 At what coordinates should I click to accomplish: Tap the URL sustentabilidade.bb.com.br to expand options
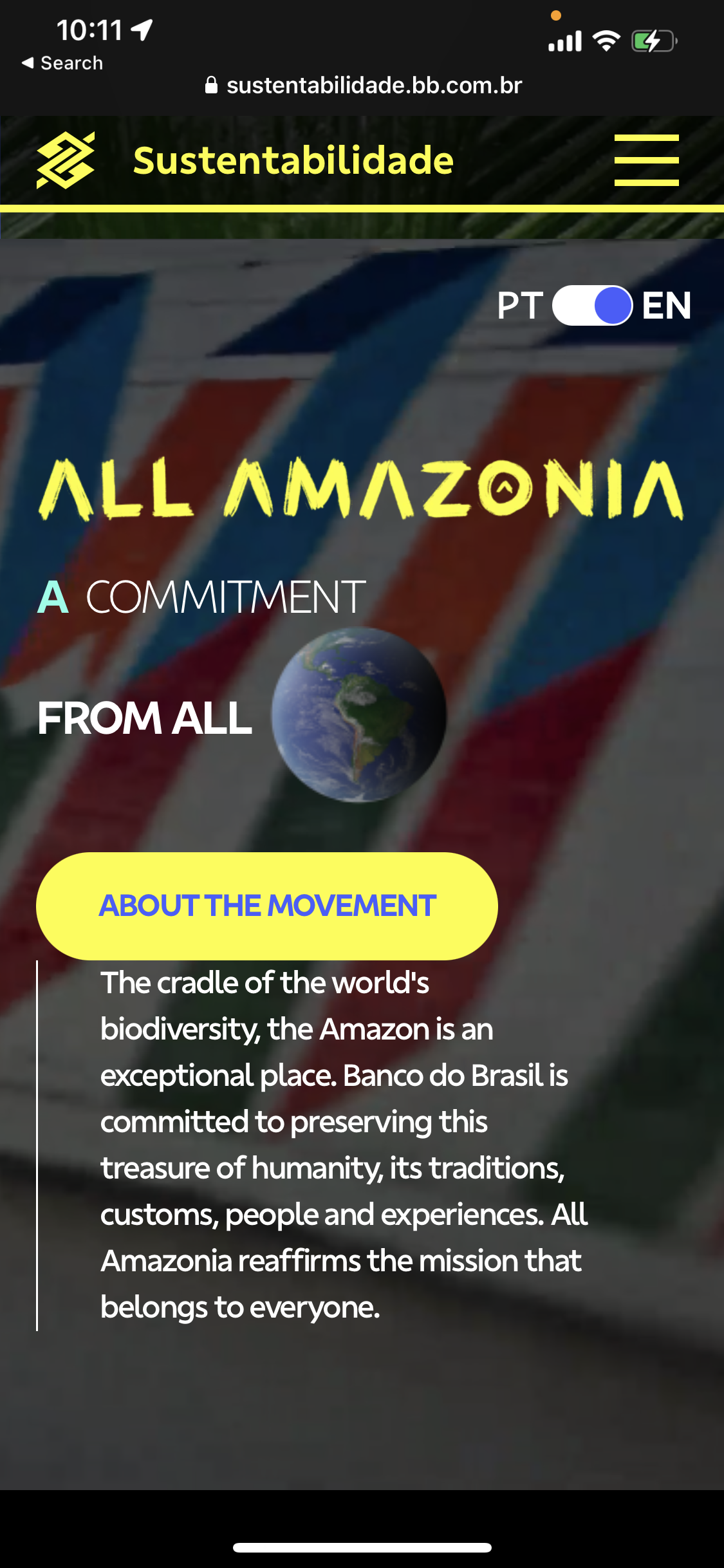point(375,85)
